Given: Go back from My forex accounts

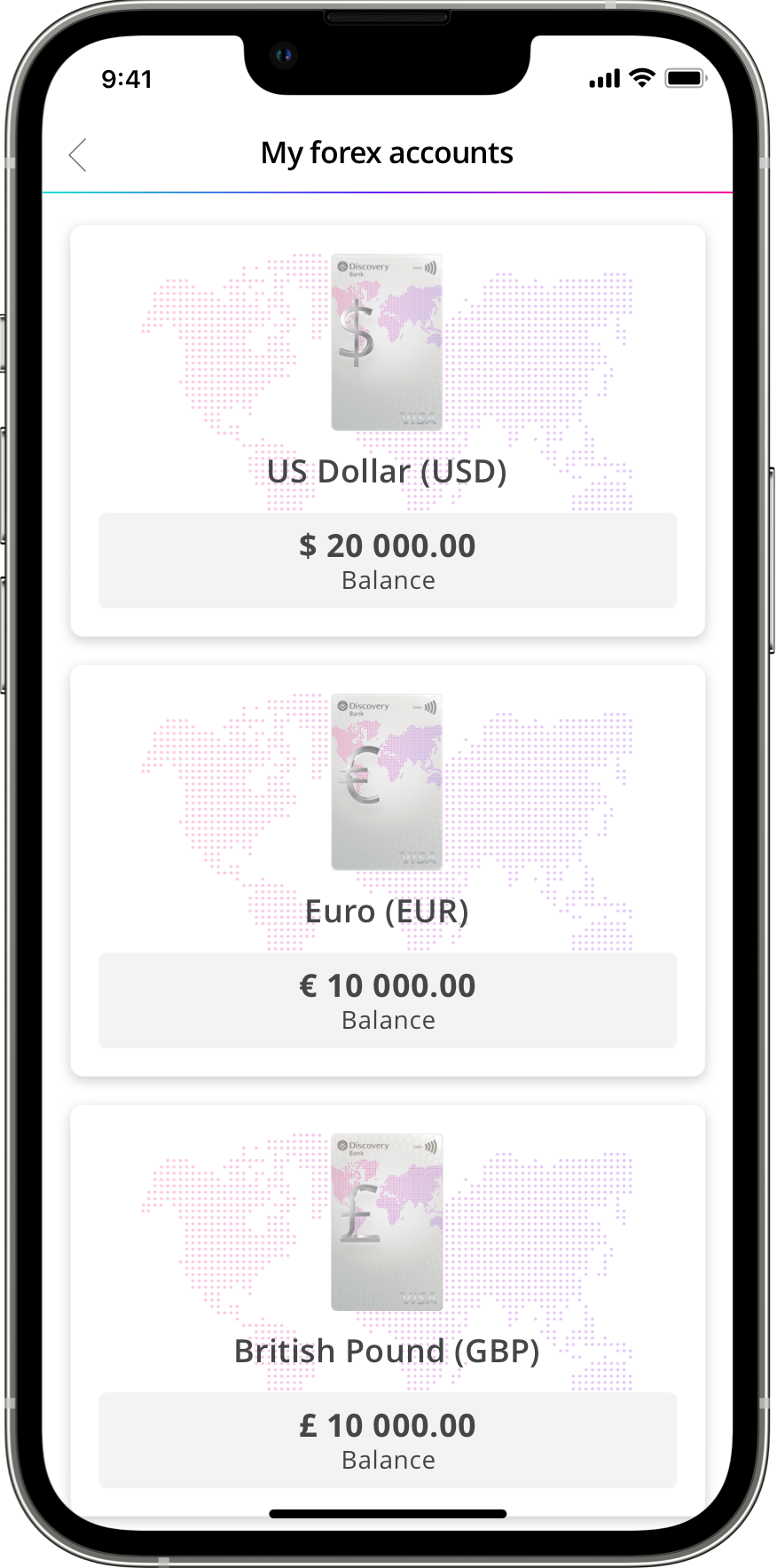Looking at the screenshot, I should (x=78, y=155).
